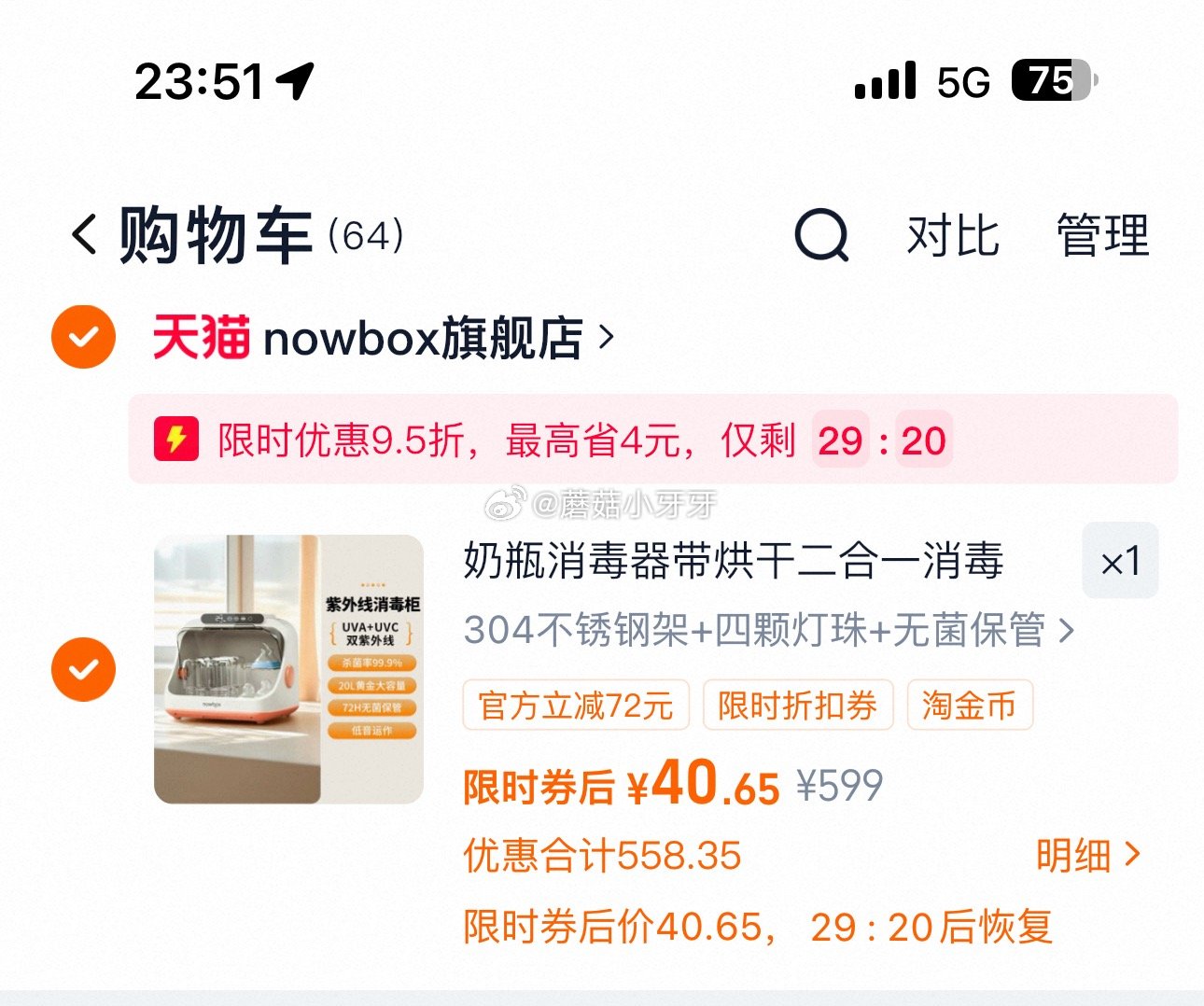
Task: Open 管理 to manage cart
Action: [1102, 234]
